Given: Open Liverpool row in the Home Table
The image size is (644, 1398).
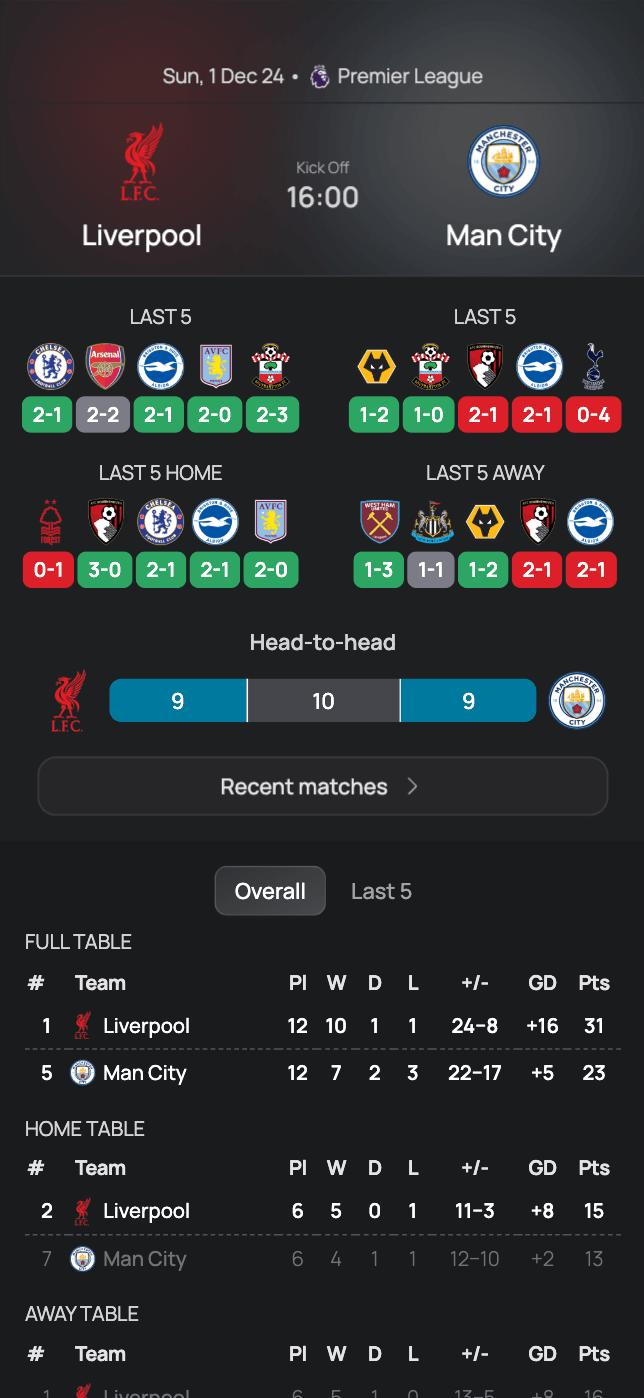Looking at the screenshot, I should click(x=322, y=1211).
